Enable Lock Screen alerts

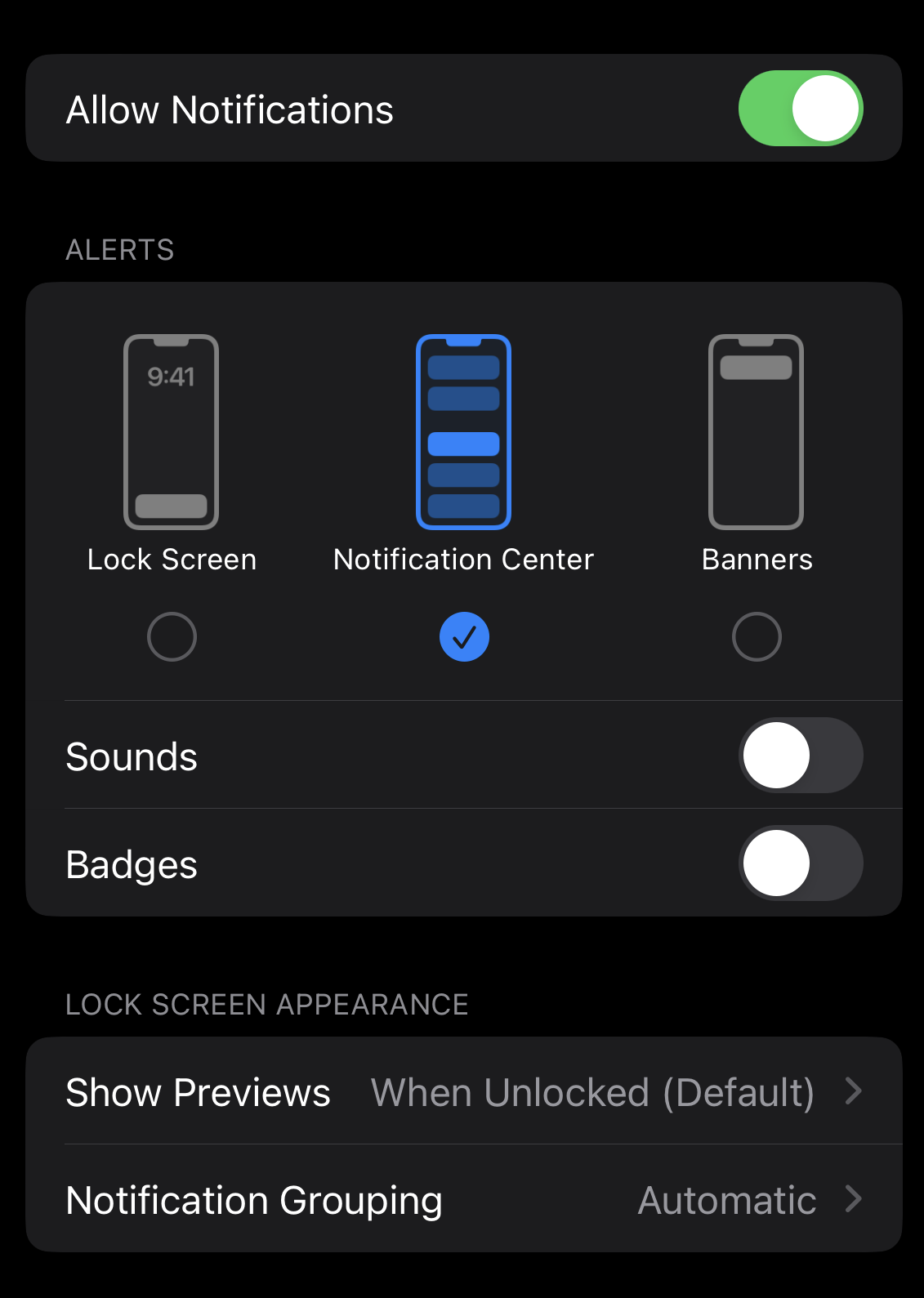(172, 636)
